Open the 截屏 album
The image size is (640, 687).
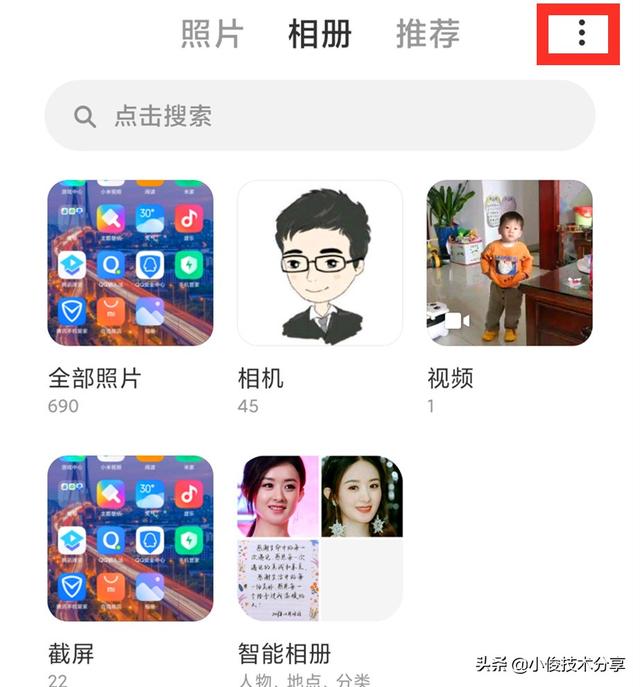[130, 538]
